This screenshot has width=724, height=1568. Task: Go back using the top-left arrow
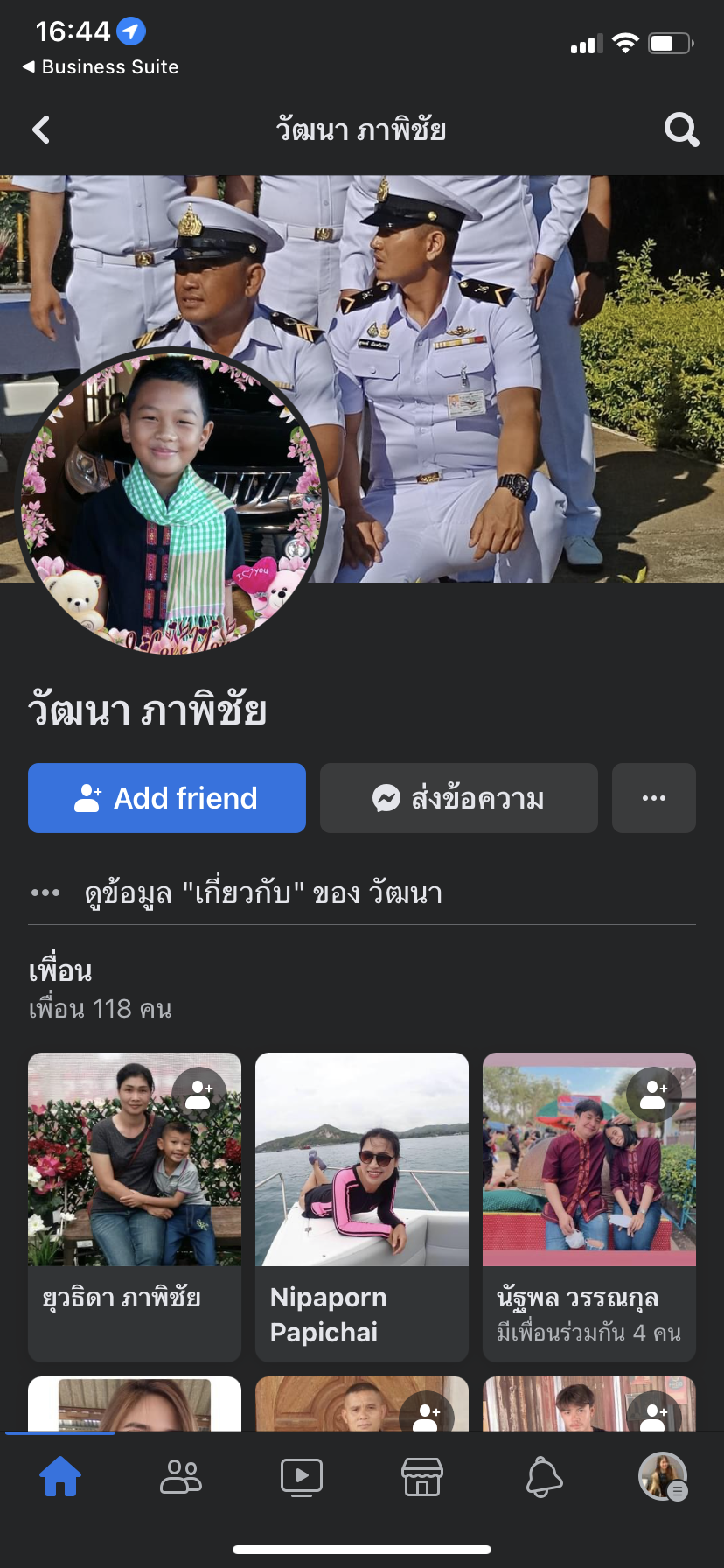pos(41,129)
